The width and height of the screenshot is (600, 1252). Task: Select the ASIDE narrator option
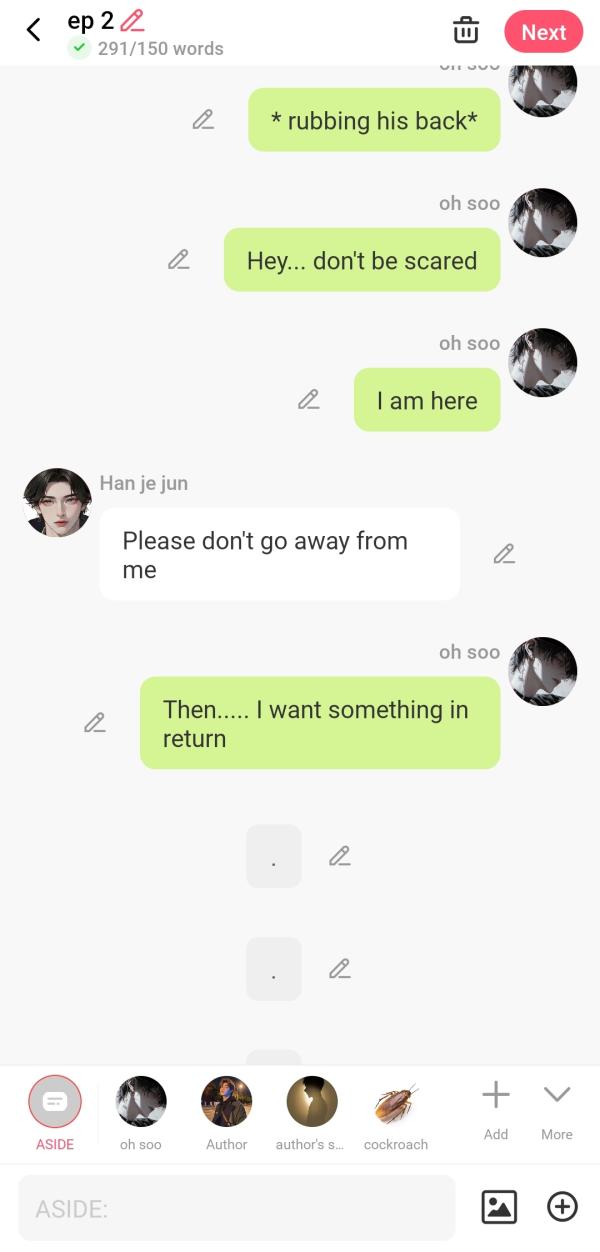click(55, 1102)
